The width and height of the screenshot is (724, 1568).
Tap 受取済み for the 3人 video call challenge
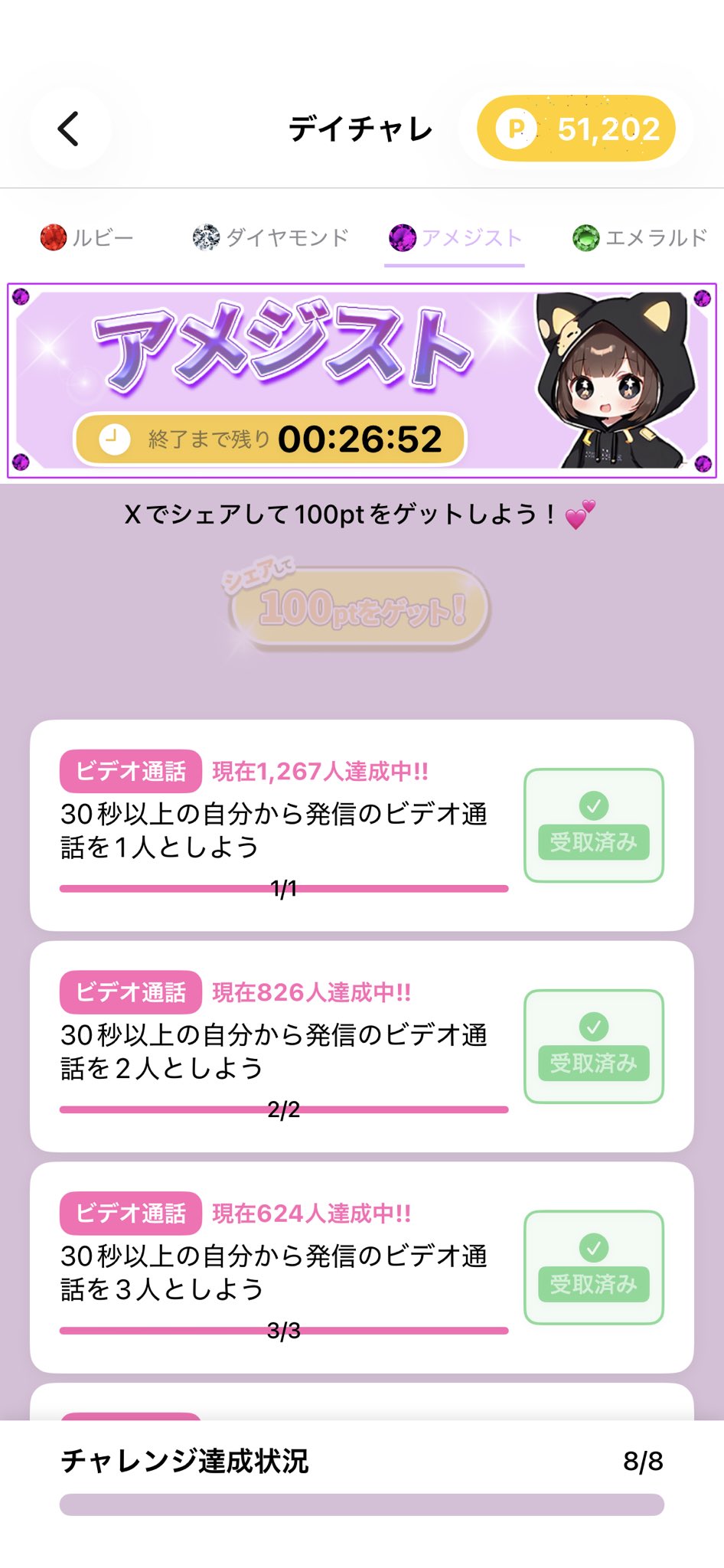click(593, 1268)
